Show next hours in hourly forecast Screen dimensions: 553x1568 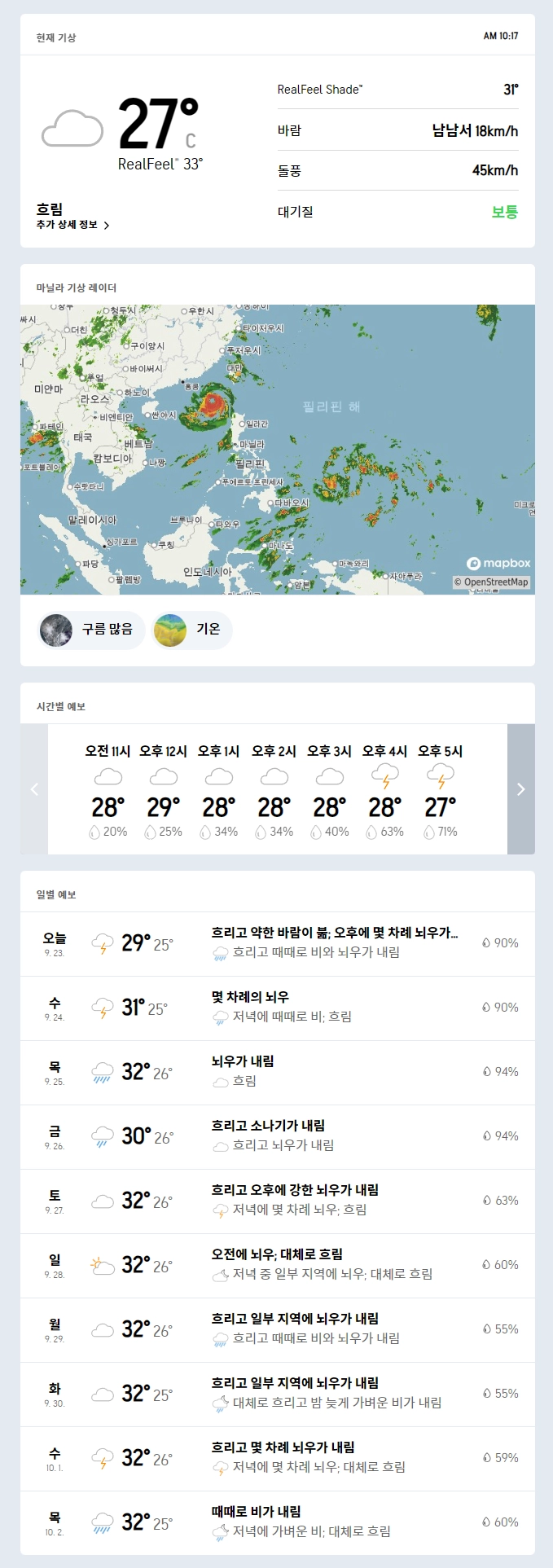[520, 788]
